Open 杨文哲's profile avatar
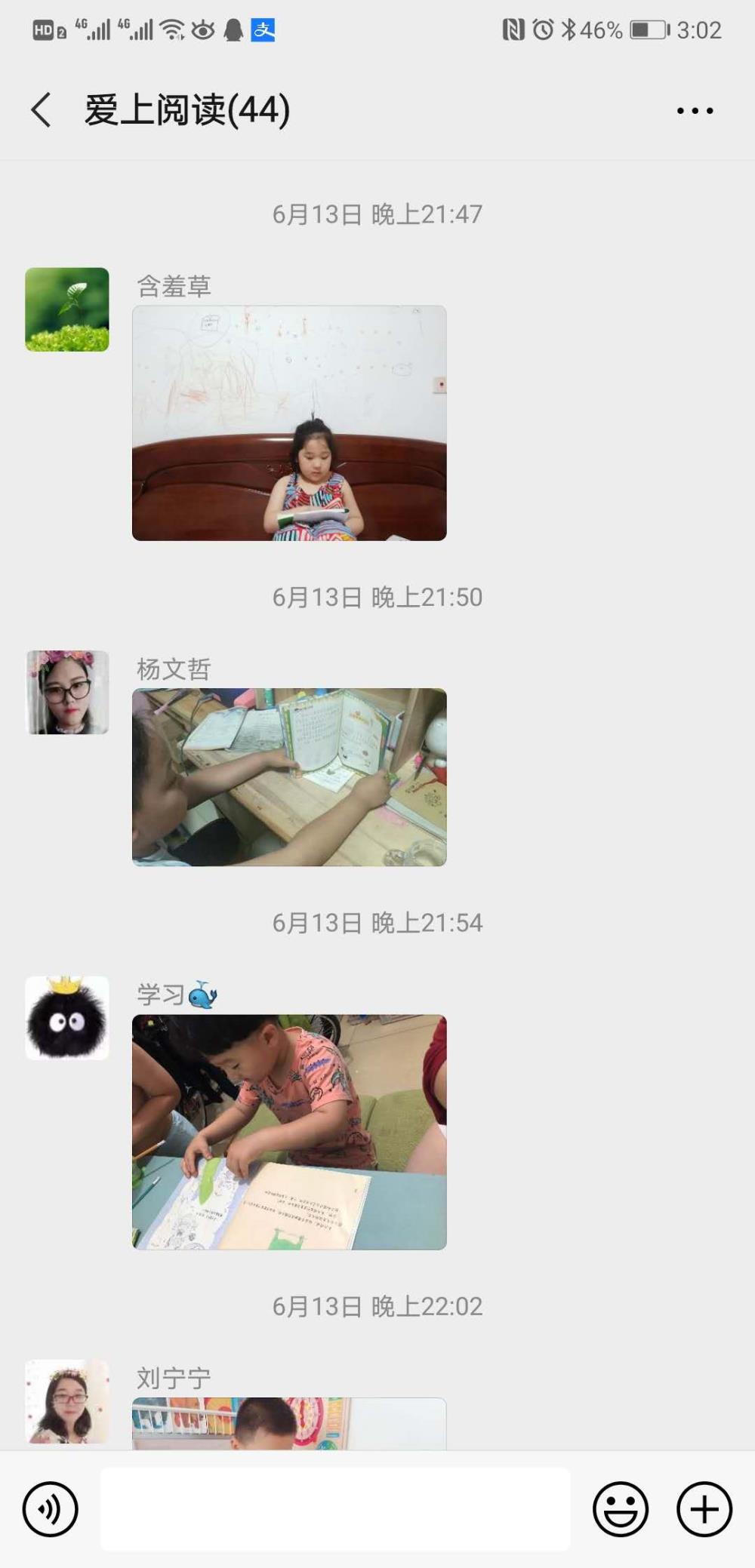 coord(67,692)
